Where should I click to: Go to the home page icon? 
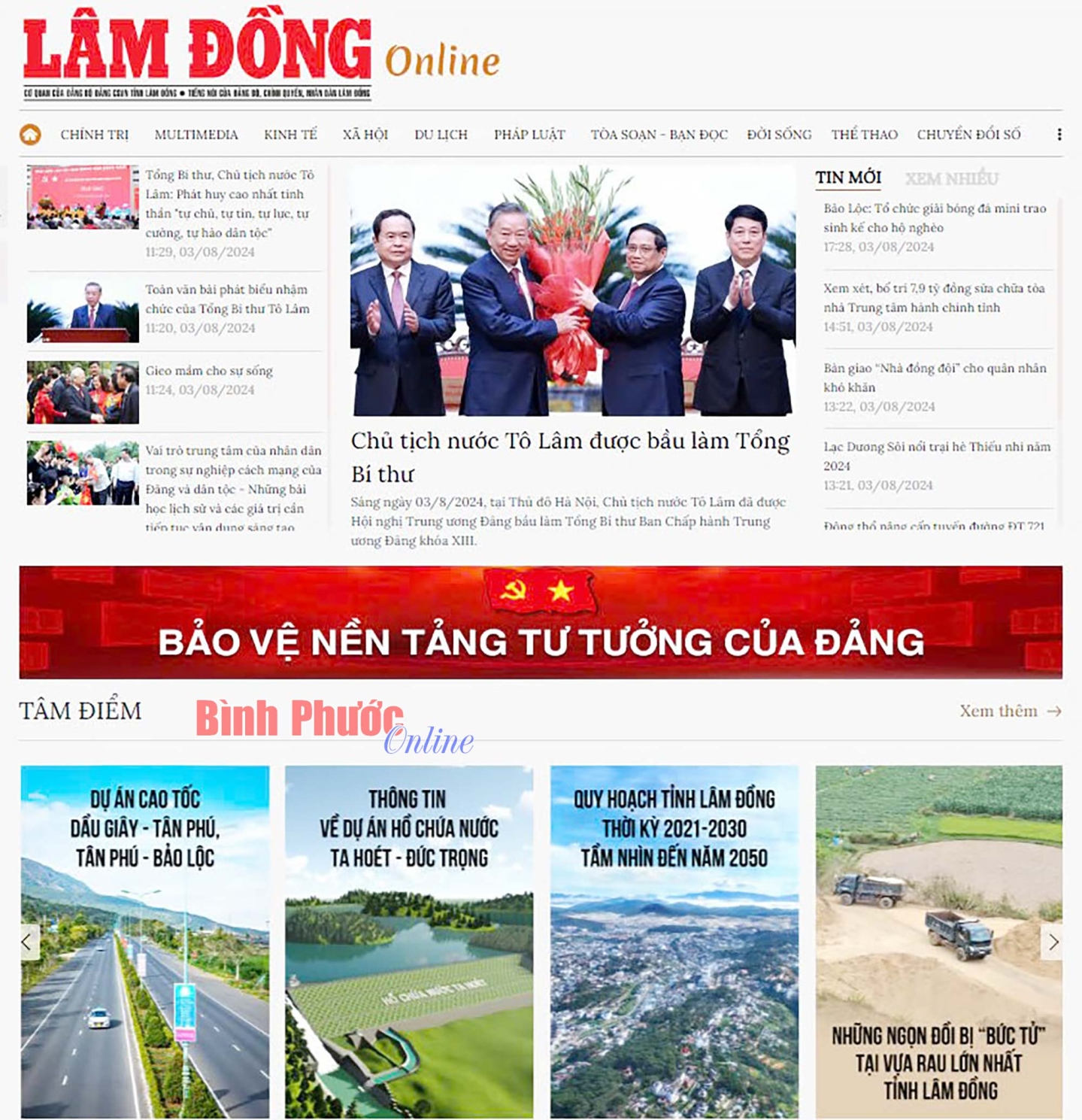30,135
